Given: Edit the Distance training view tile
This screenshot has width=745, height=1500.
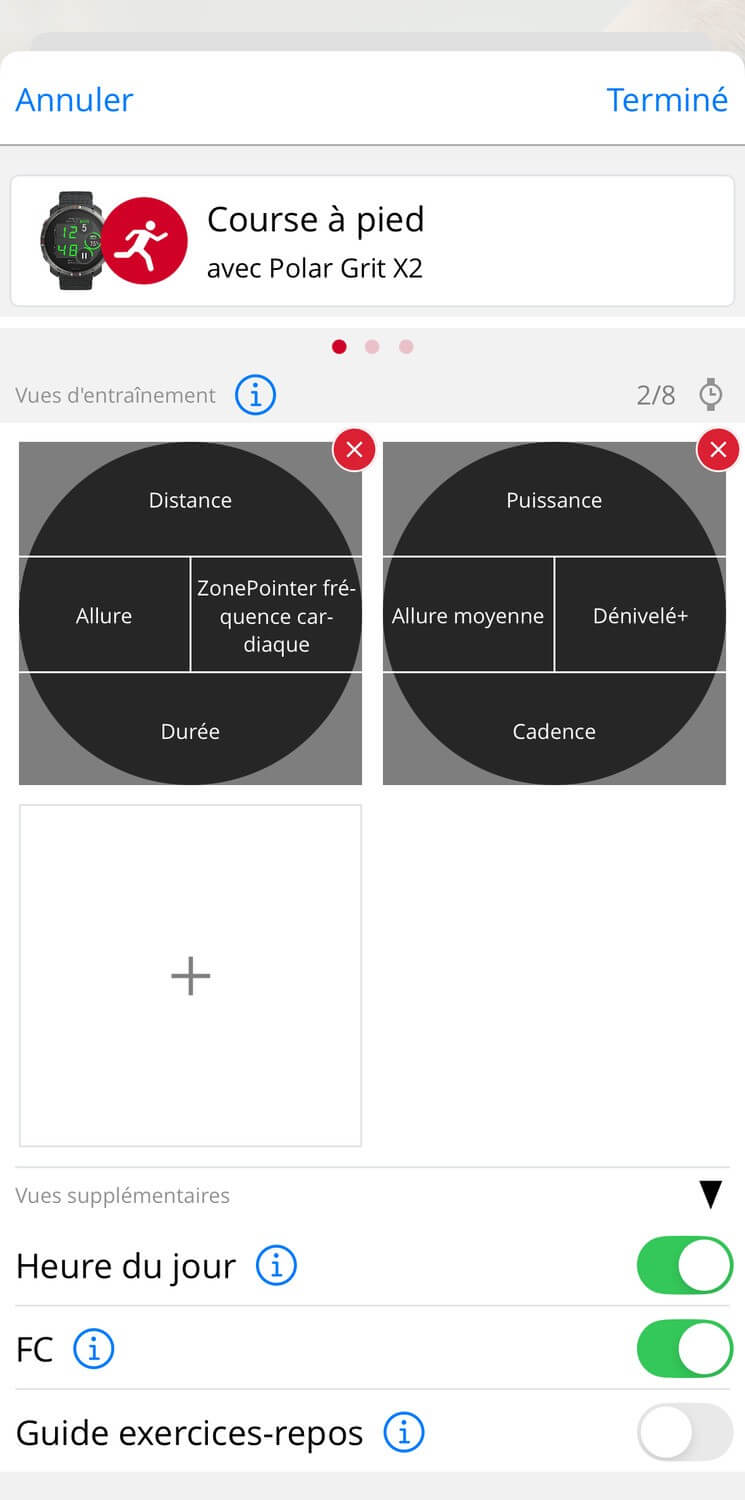Looking at the screenshot, I should (190, 614).
